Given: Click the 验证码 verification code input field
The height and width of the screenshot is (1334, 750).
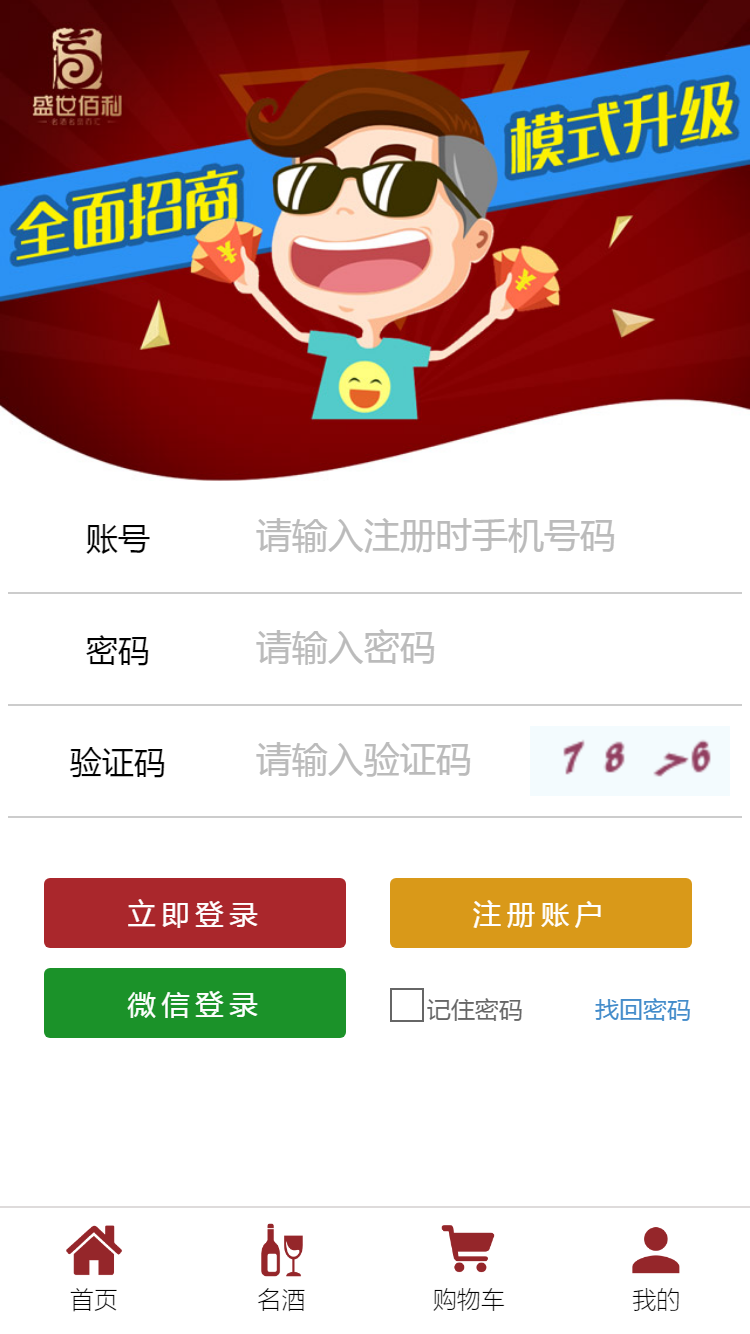Looking at the screenshot, I should click(370, 762).
